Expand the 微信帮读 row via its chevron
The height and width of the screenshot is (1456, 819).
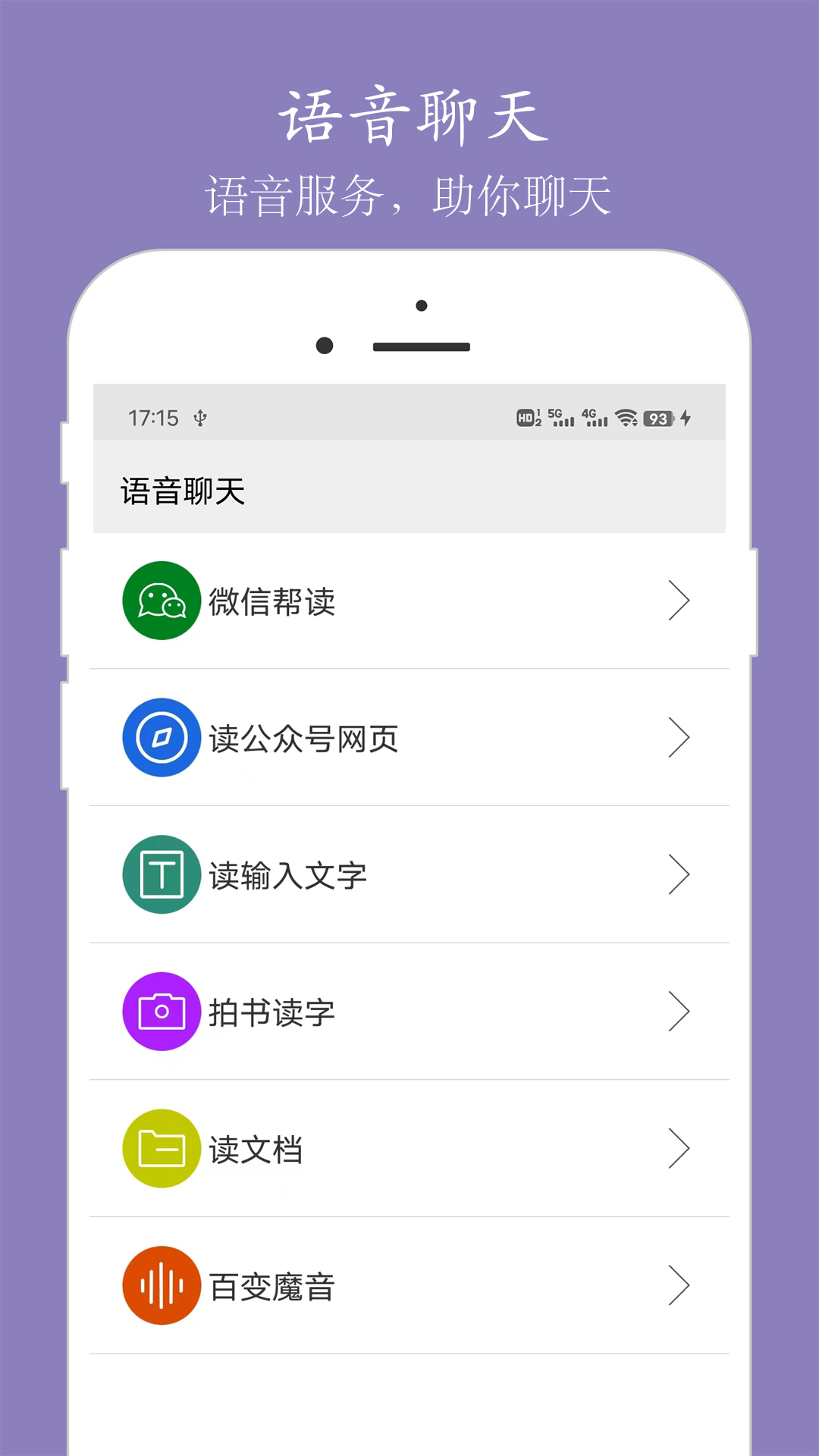click(x=679, y=600)
